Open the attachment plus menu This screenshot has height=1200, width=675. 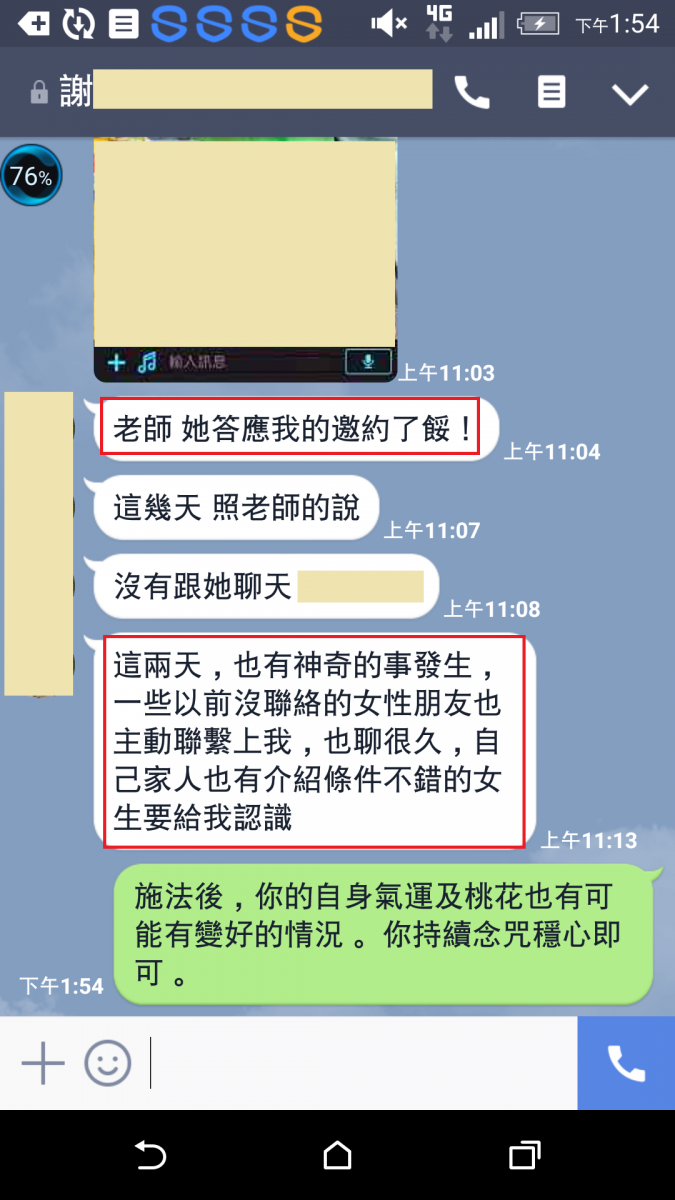tap(43, 1063)
